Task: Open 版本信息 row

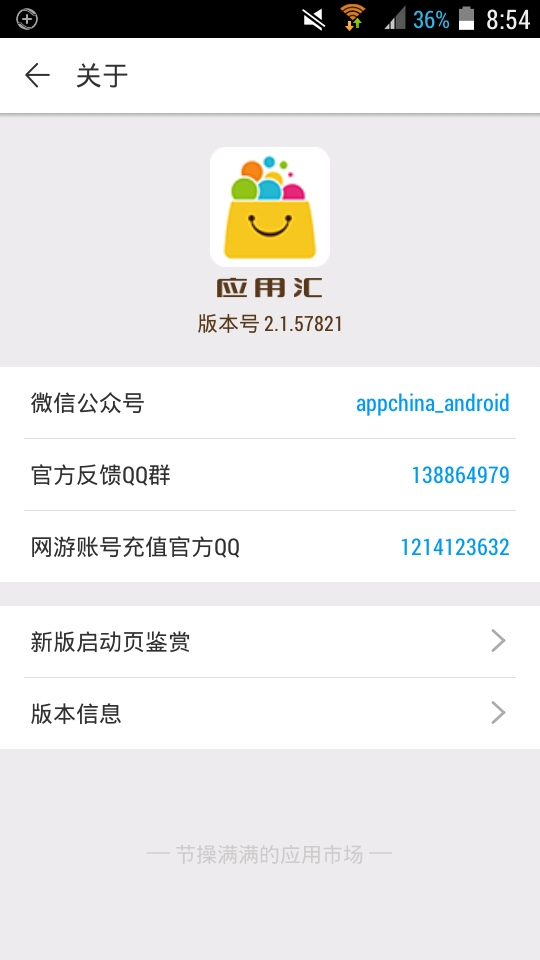Action: pyautogui.click(x=270, y=713)
